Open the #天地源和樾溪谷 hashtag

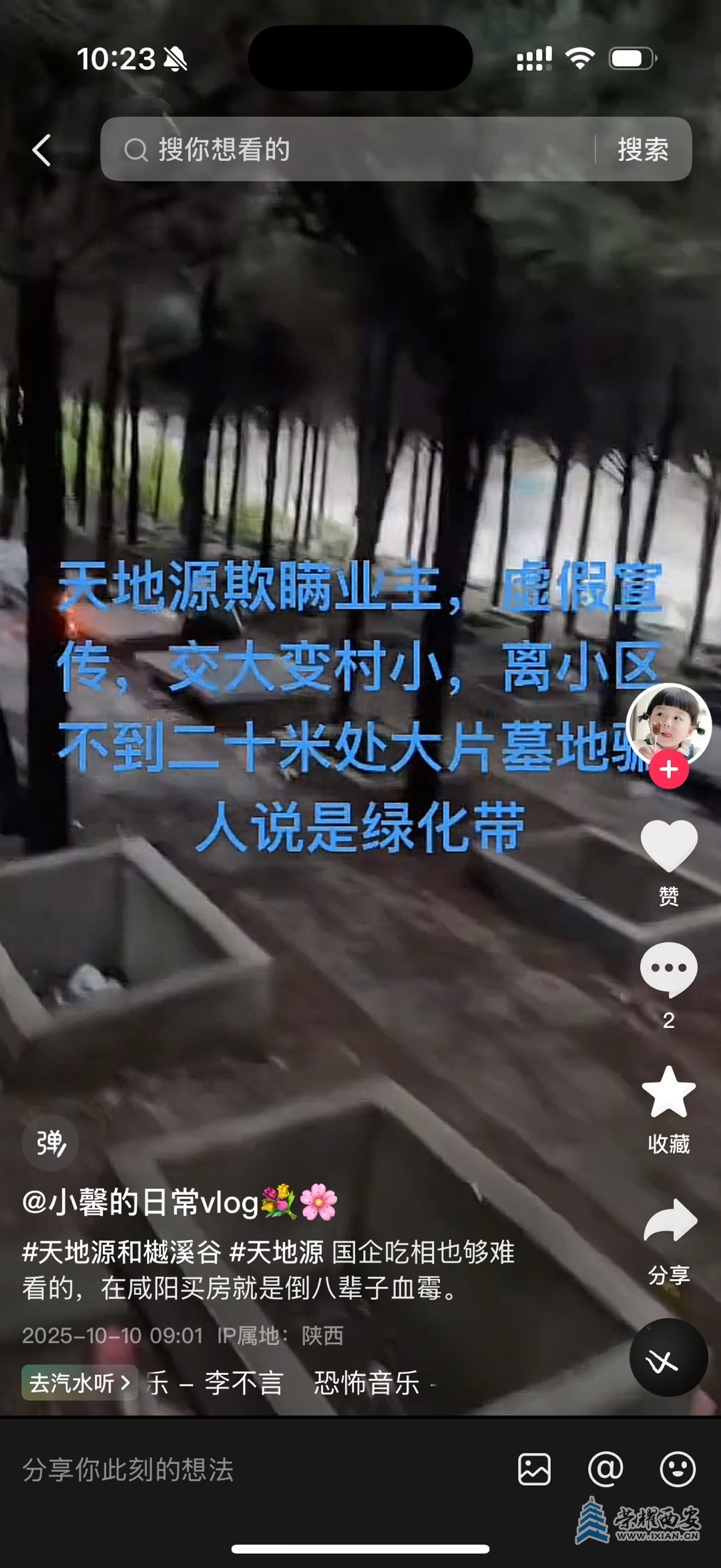tap(122, 1252)
